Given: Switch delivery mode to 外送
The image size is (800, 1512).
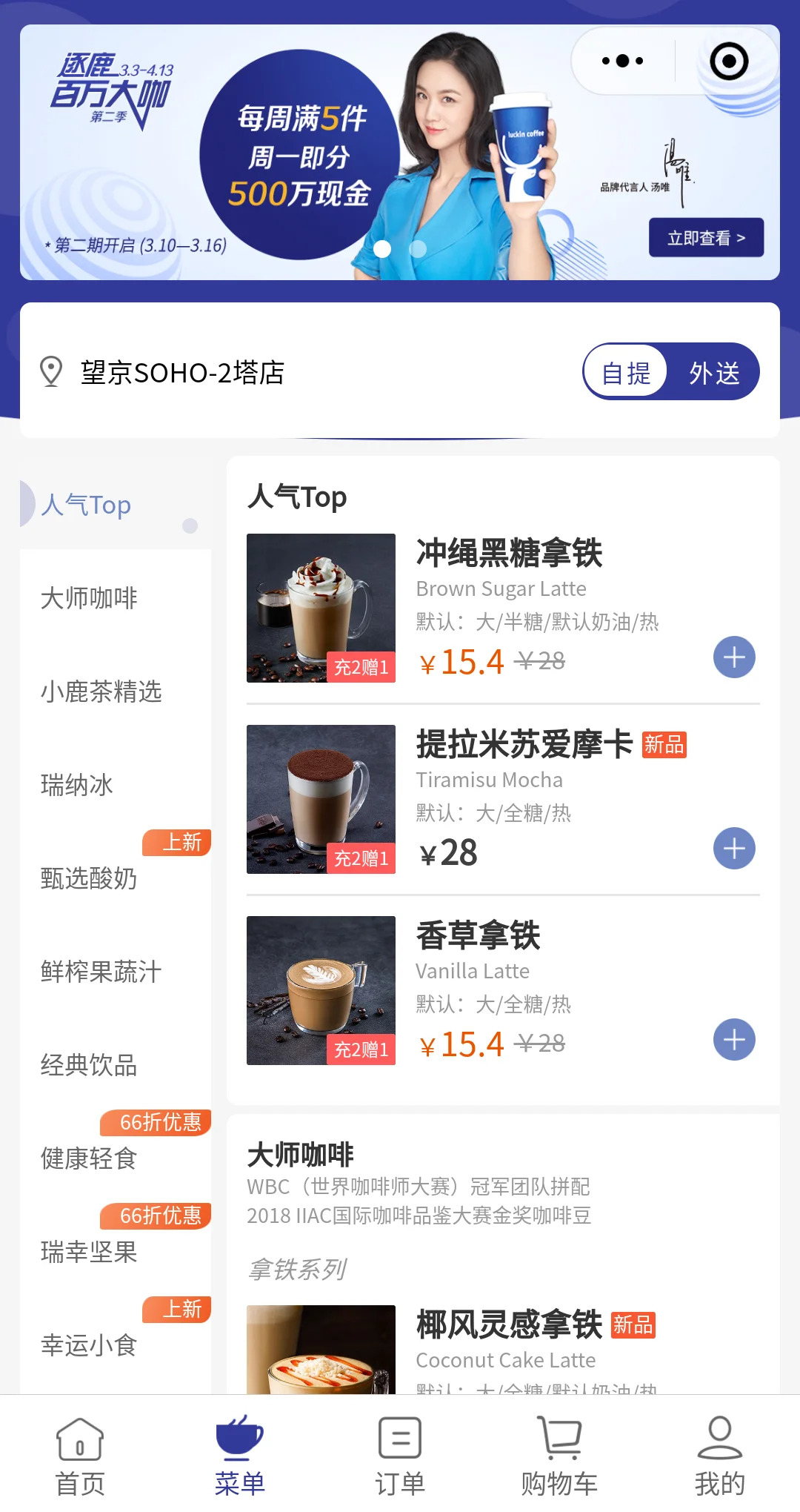Looking at the screenshot, I should click(x=713, y=372).
